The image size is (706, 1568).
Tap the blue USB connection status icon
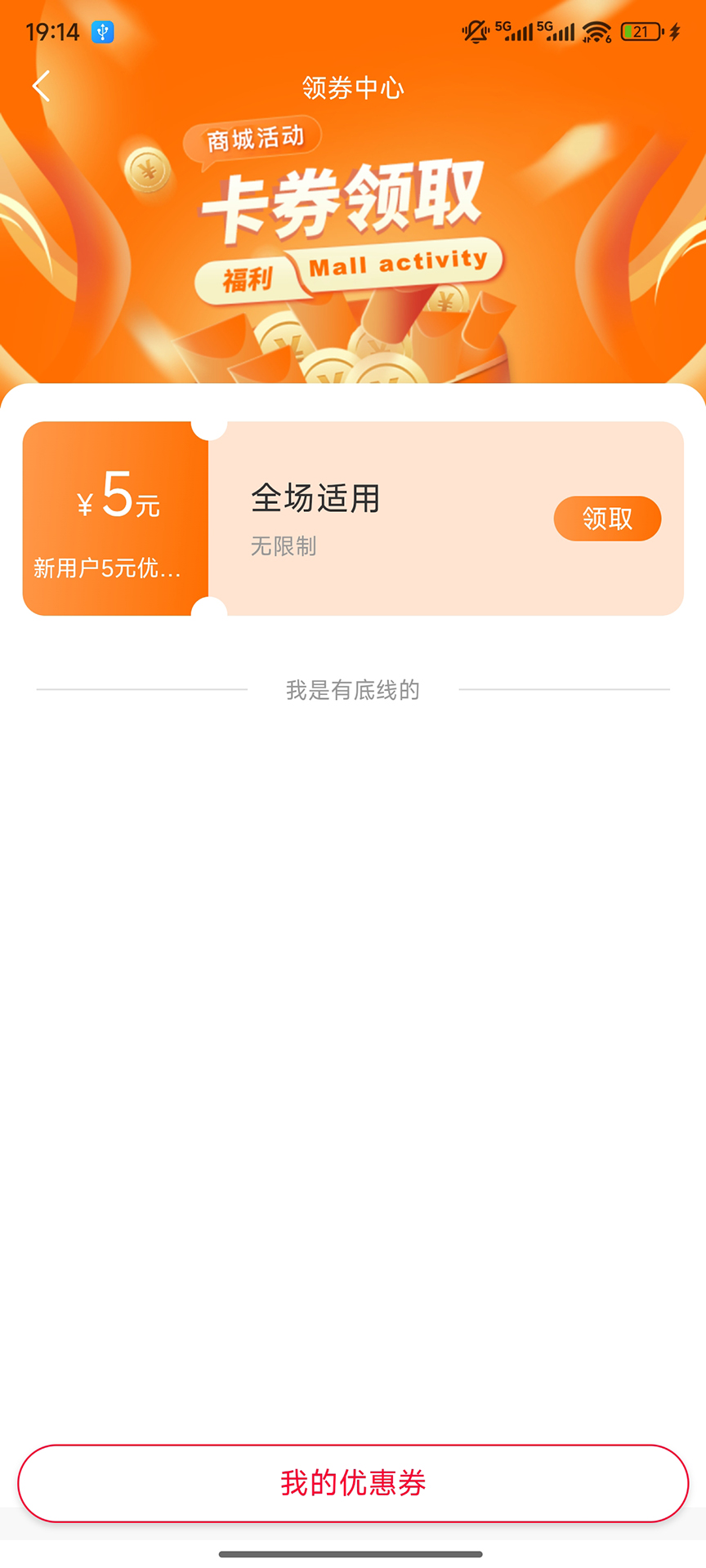102,33
